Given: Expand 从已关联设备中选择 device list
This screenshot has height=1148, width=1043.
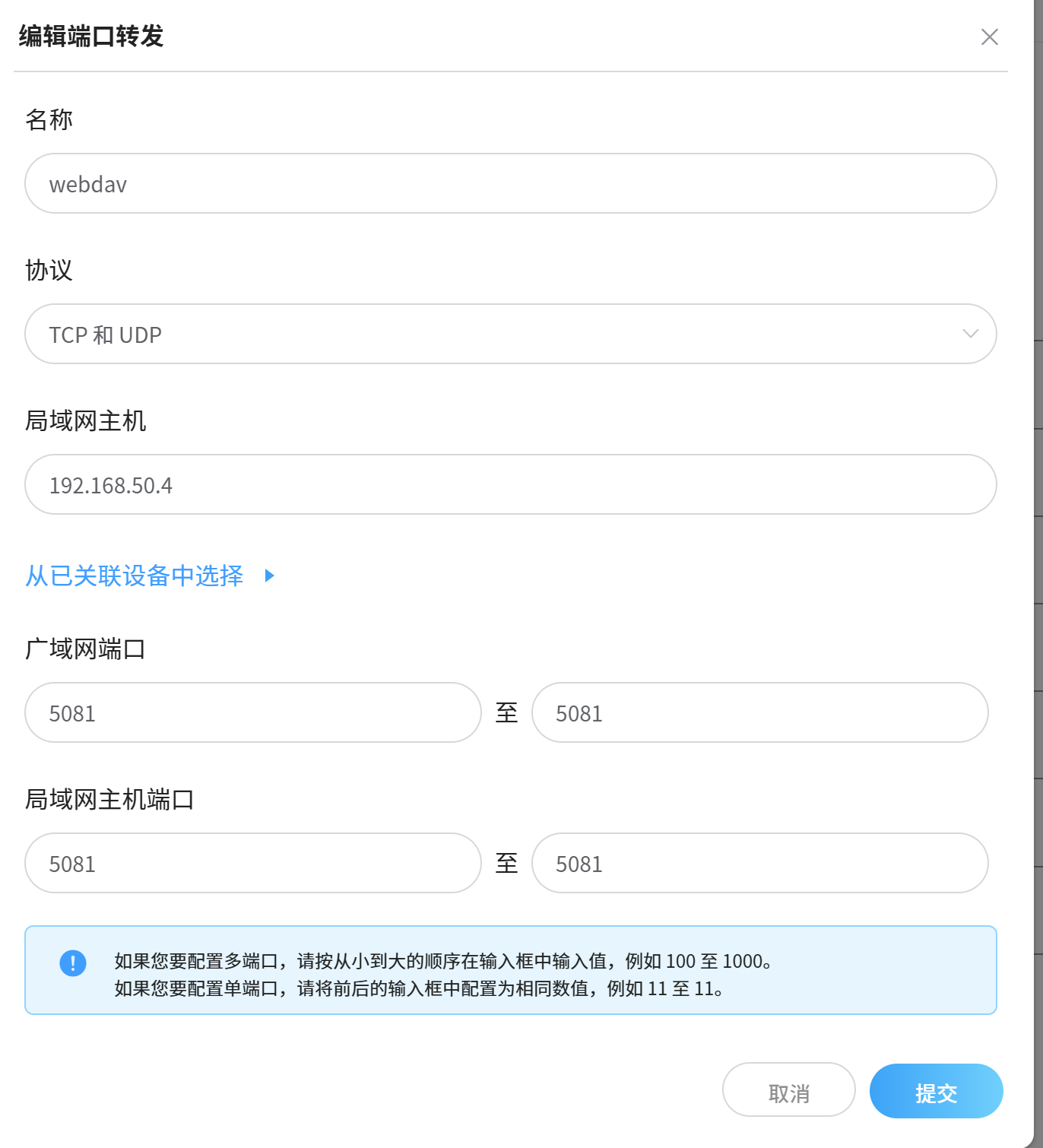Looking at the screenshot, I should (x=150, y=576).
